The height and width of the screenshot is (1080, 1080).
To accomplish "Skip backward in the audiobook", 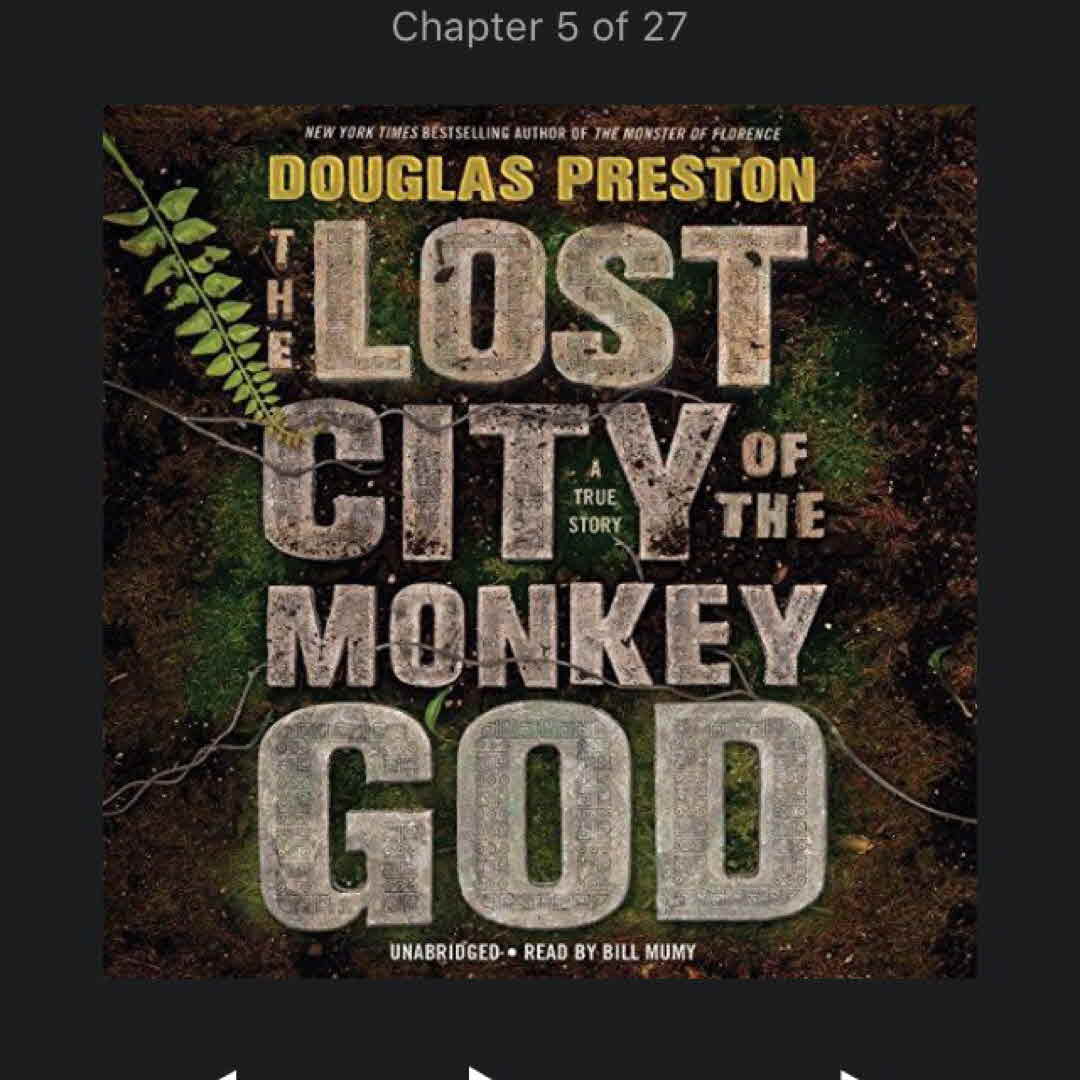I will (228, 1074).
